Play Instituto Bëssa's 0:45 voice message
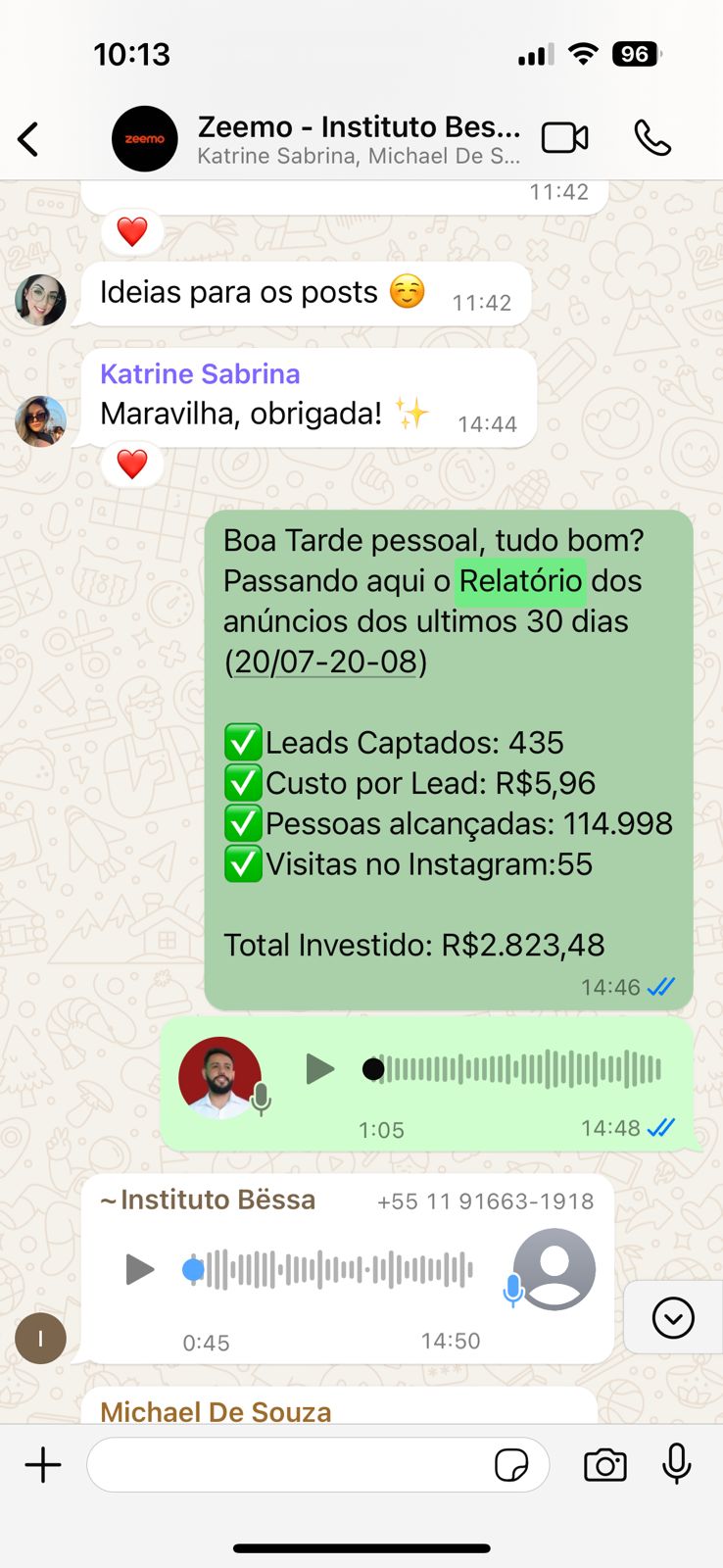This screenshot has height=1568, width=723. 140,1270
